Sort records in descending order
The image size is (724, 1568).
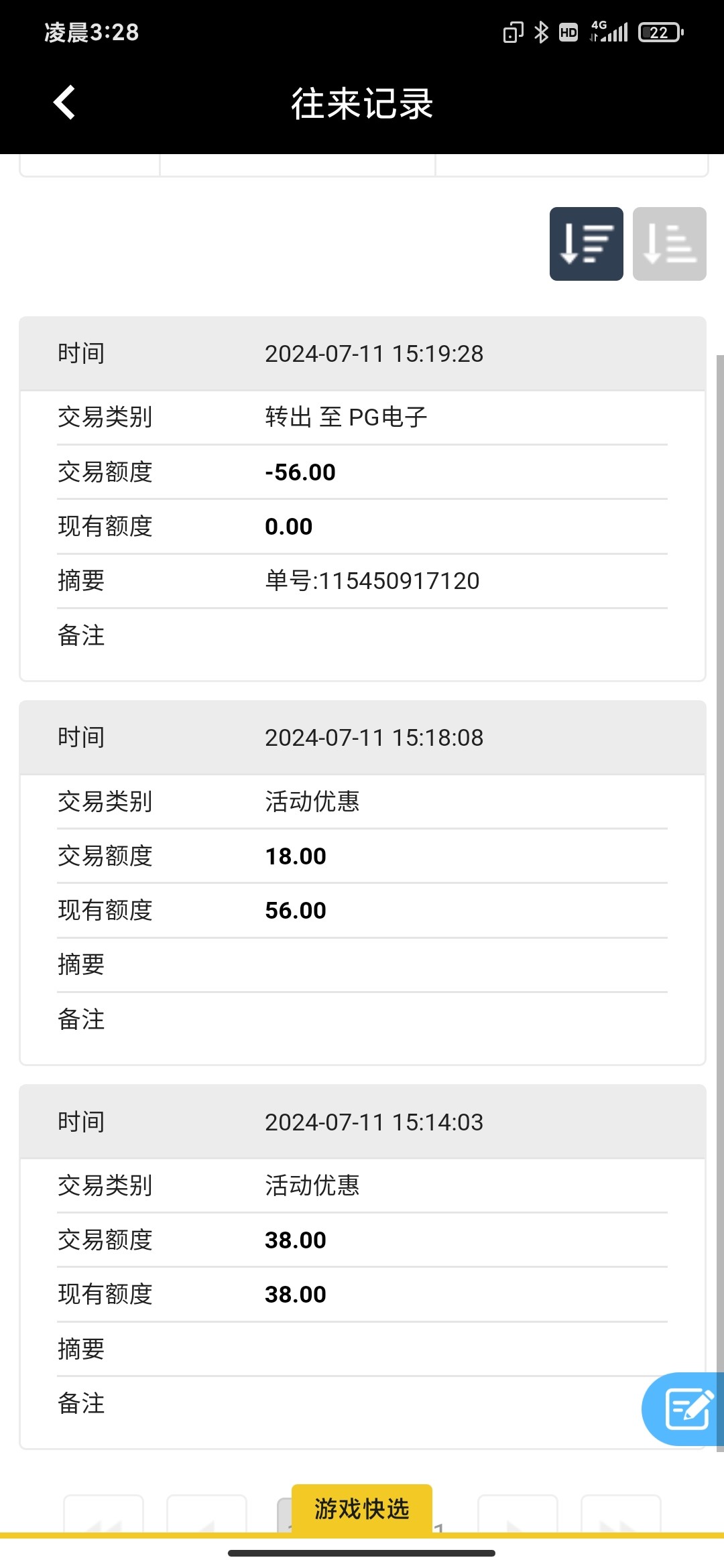(x=587, y=244)
